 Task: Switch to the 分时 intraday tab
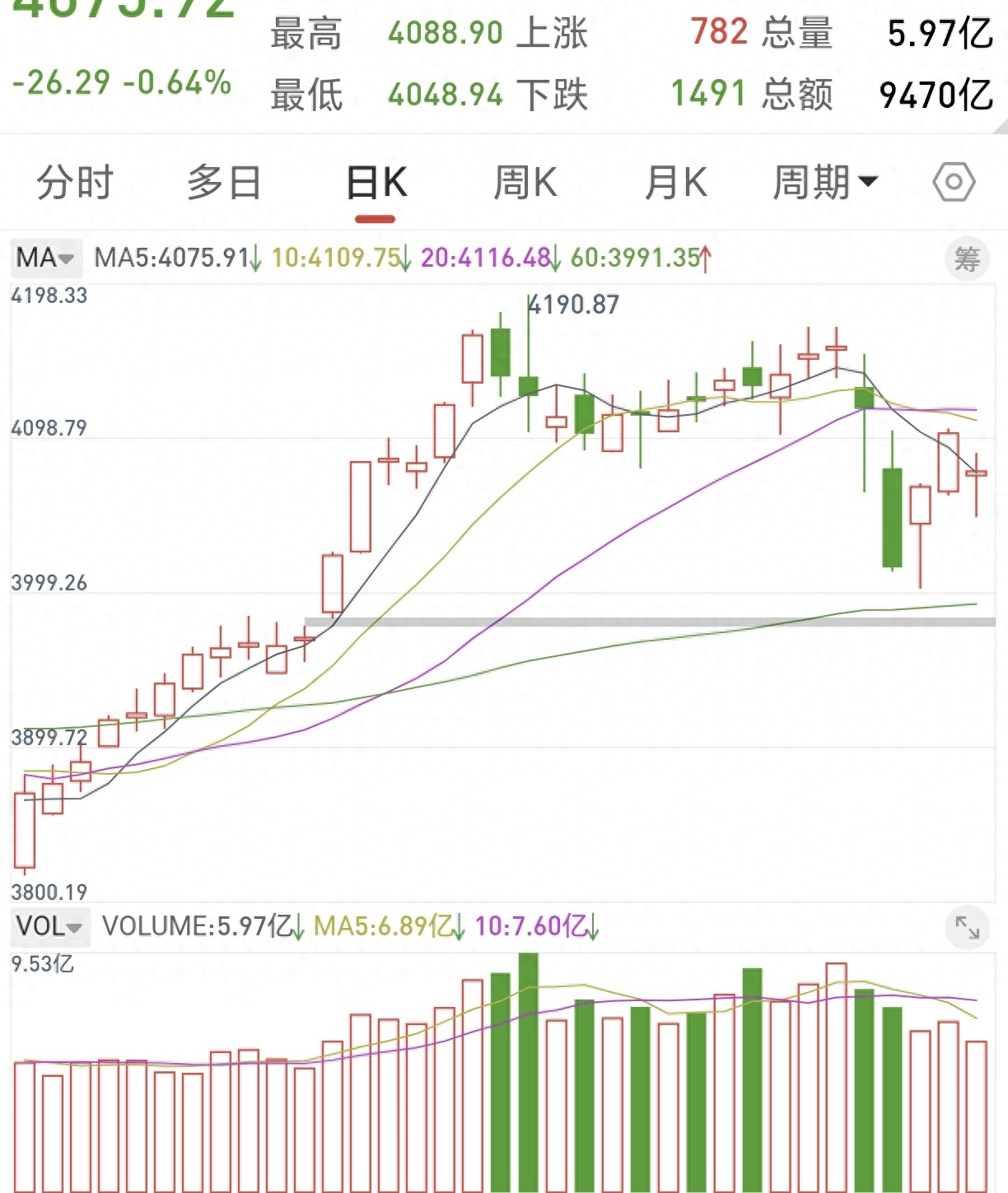click(75, 184)
